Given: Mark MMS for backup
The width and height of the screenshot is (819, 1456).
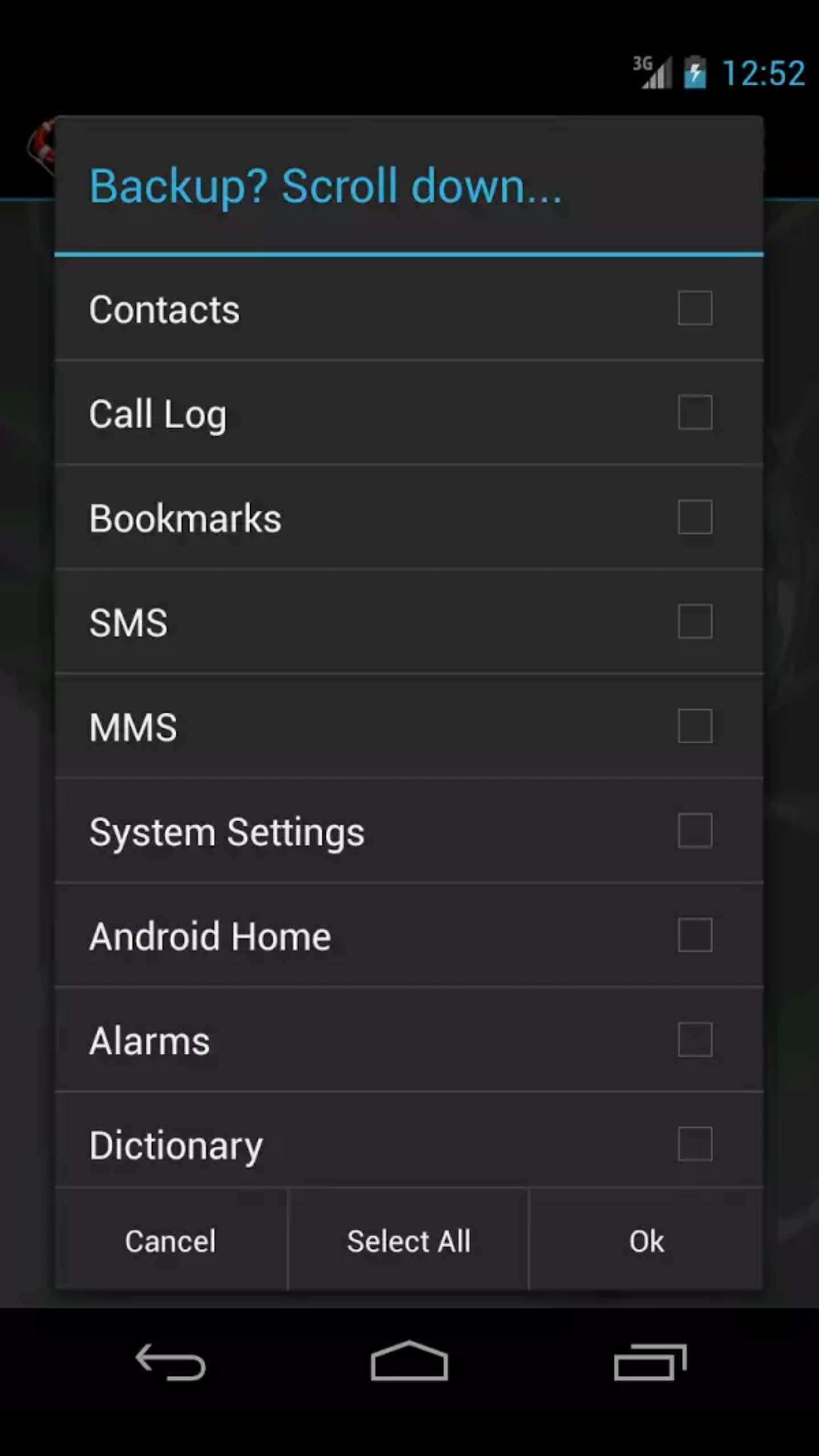Looking at the screenshot, I should pyautogui.click(x=695, y=726).
